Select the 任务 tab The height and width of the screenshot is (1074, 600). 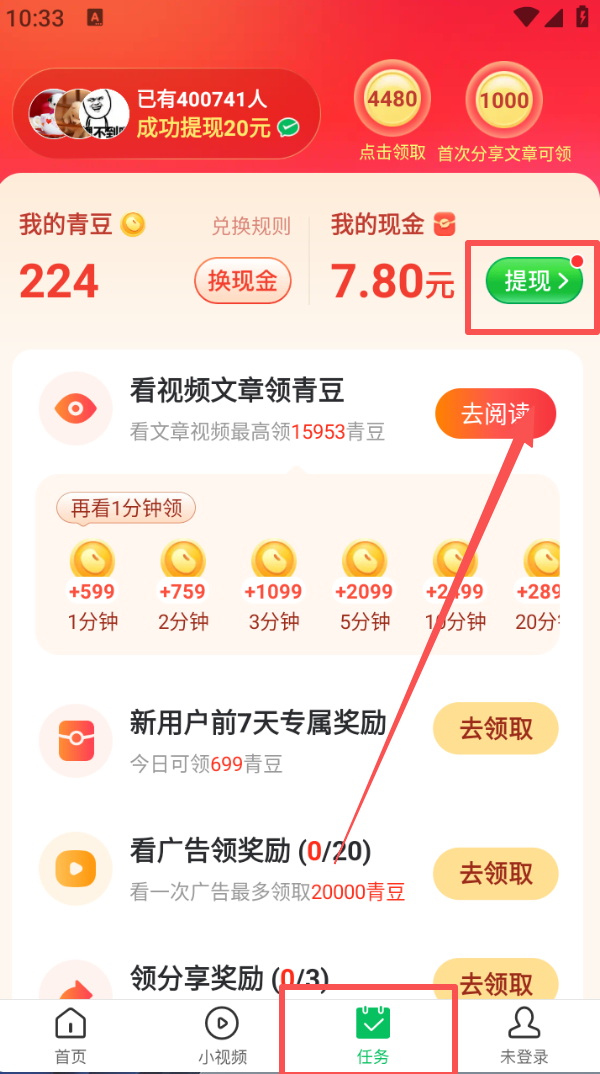[x=372, y=1035]
